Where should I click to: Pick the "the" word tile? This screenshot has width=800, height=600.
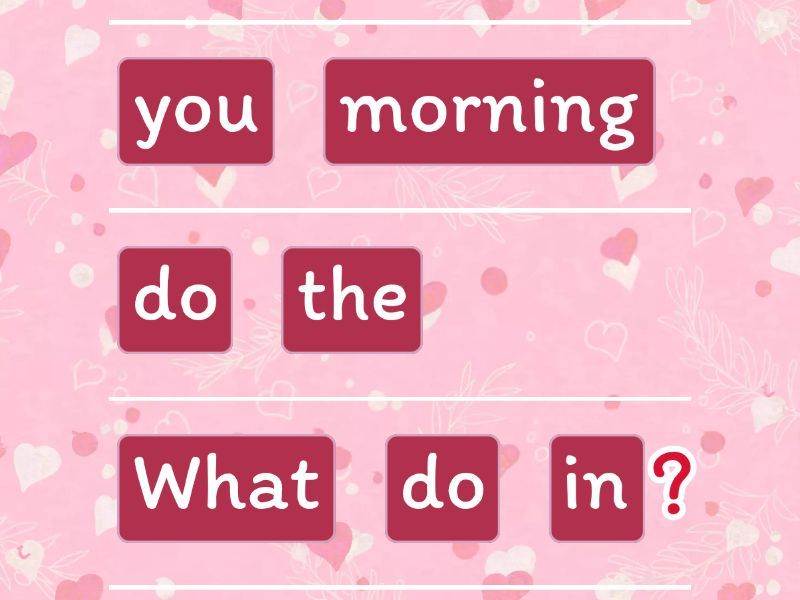tap(352, 299)
